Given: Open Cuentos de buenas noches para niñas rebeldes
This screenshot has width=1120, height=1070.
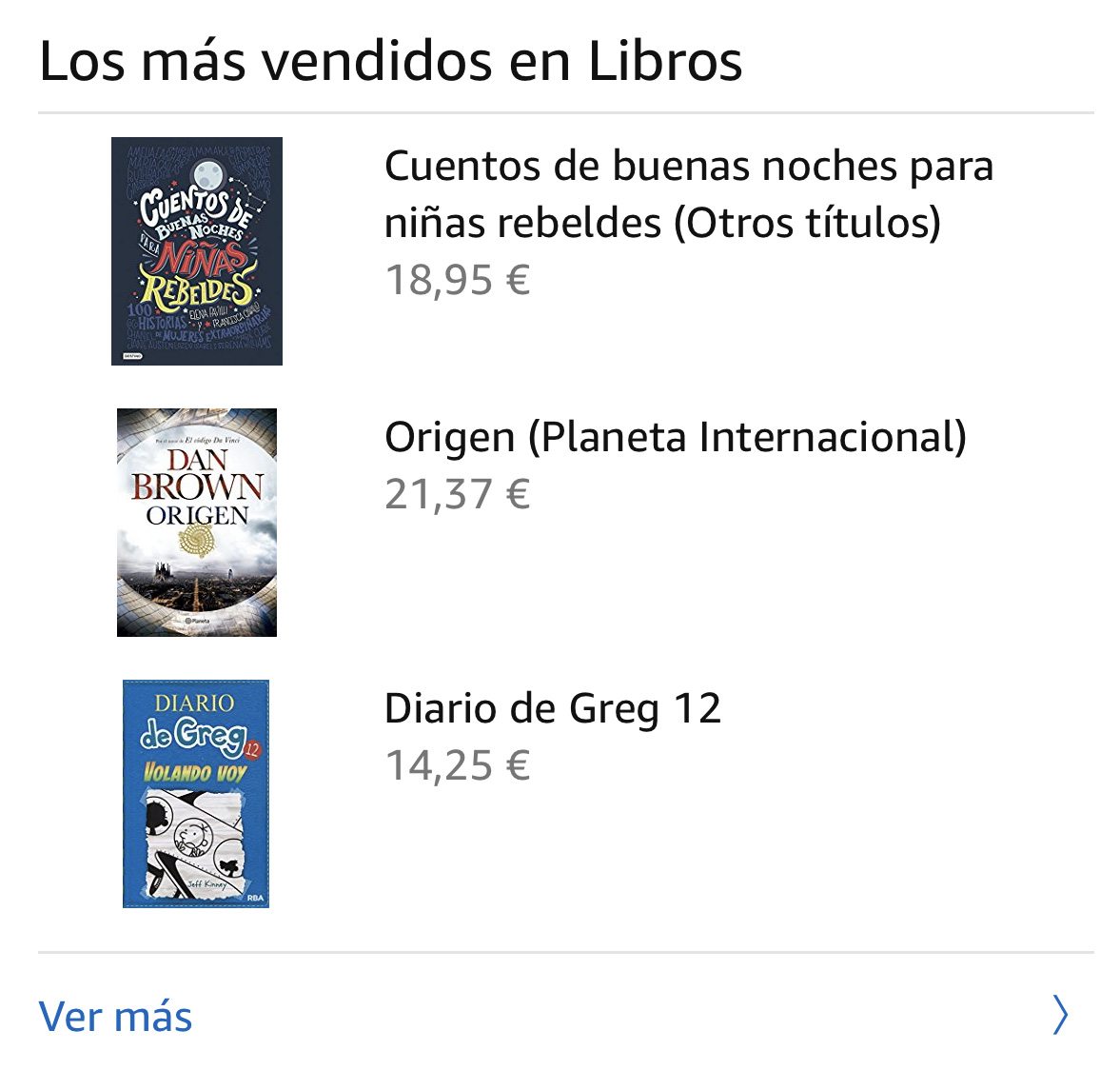Looking at the screenshot, I should coord(688,194).
